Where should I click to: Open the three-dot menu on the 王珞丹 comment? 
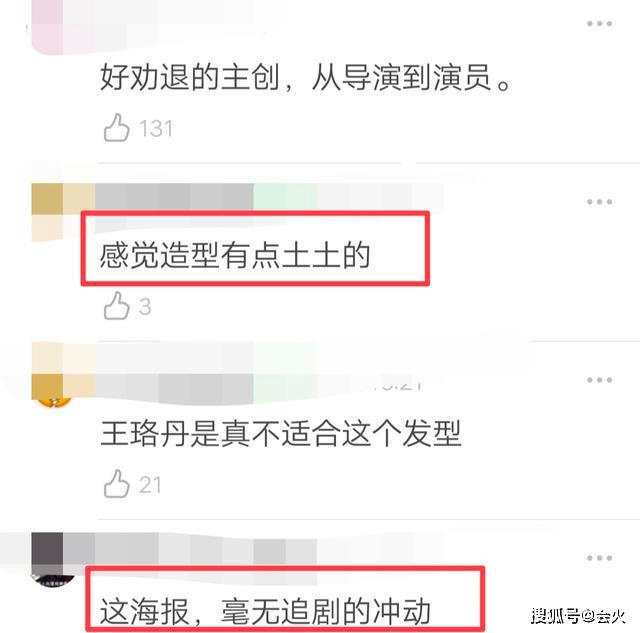599,380
